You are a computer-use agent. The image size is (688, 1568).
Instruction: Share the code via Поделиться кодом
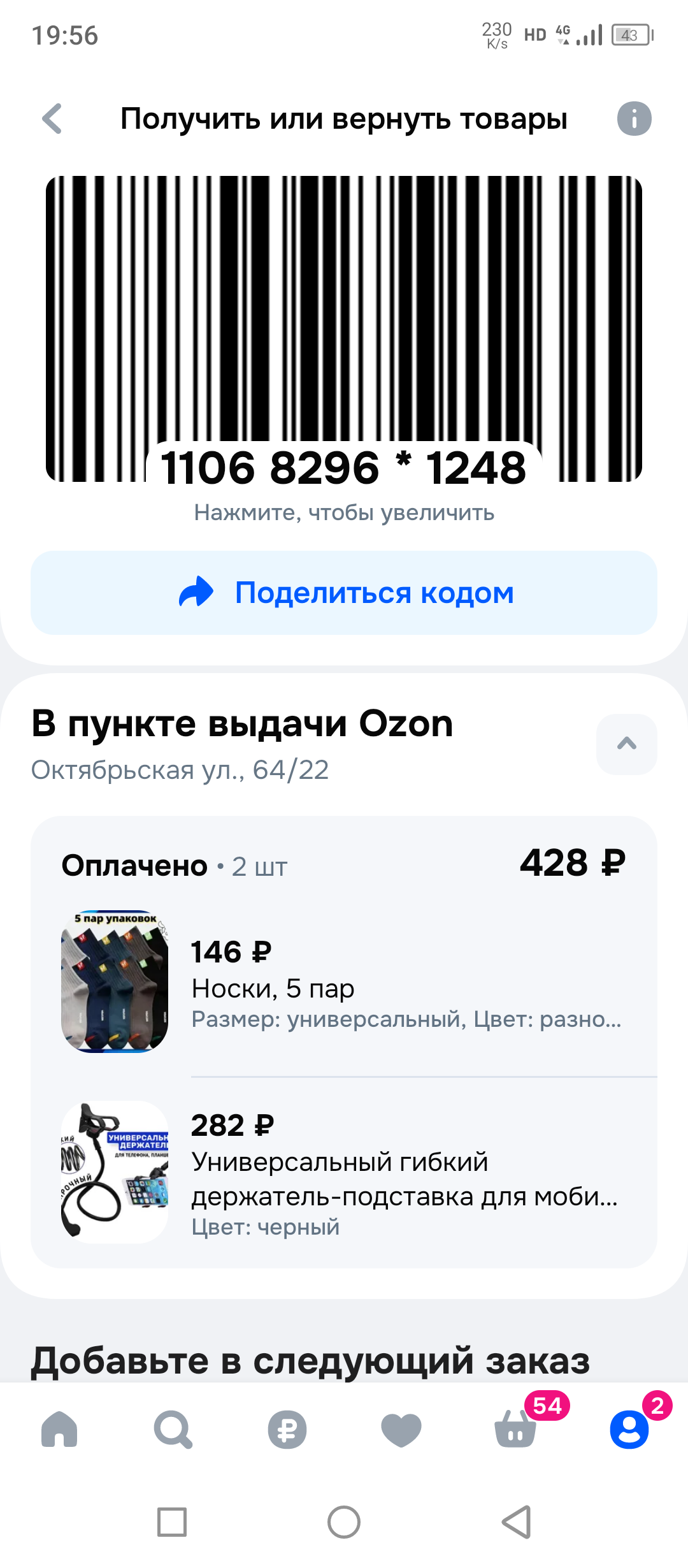tap(344, 593)
